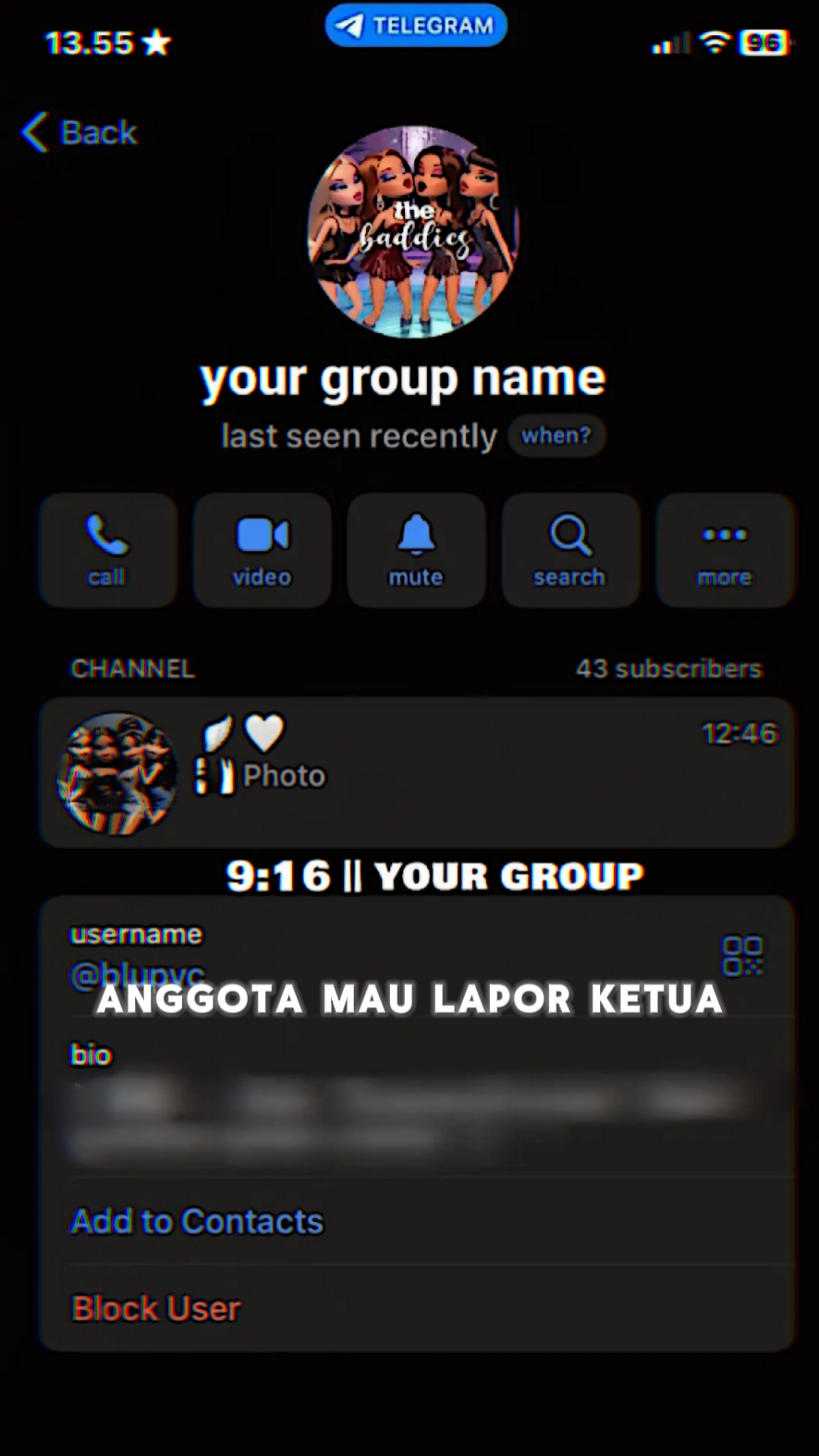Open the group profile picture
This screenshot has height=1456, width=819.
(413, 232)
